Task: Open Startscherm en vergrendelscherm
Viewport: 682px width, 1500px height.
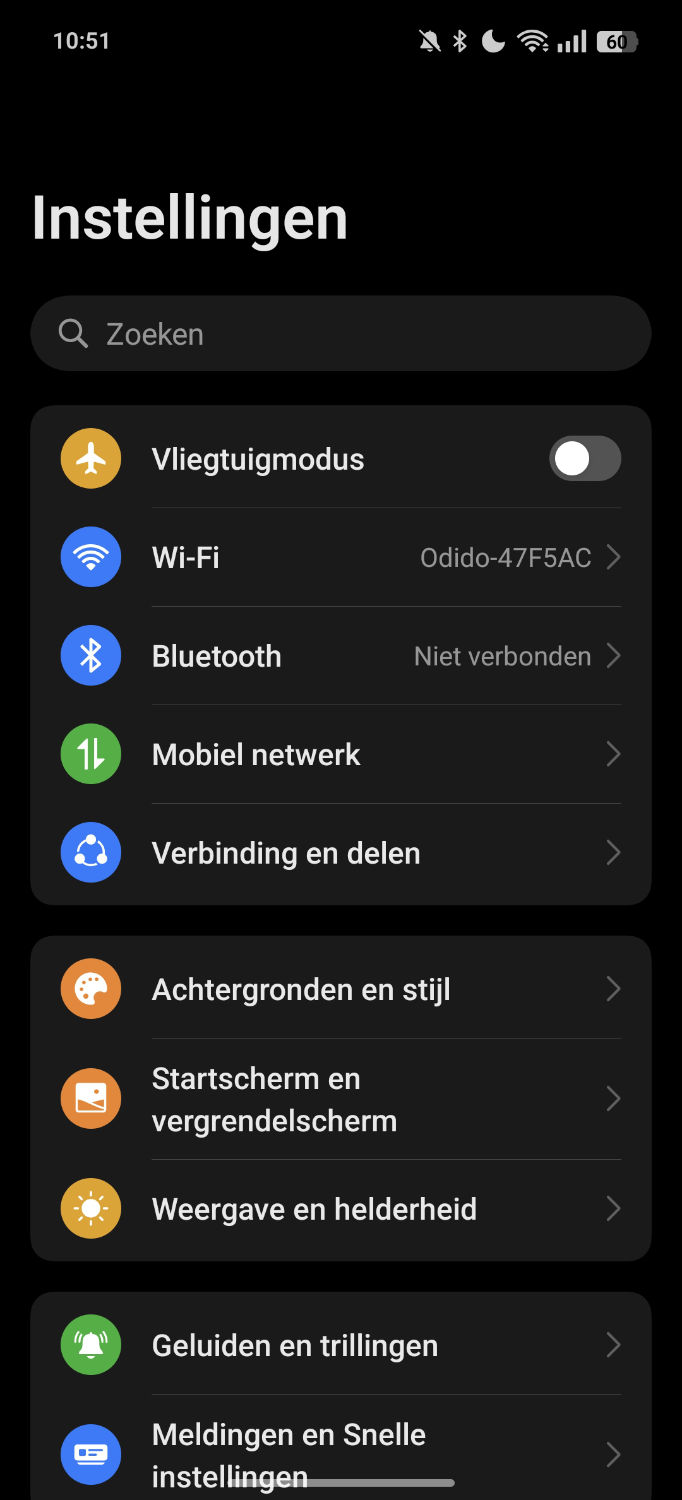Action: coord(341,1099)
